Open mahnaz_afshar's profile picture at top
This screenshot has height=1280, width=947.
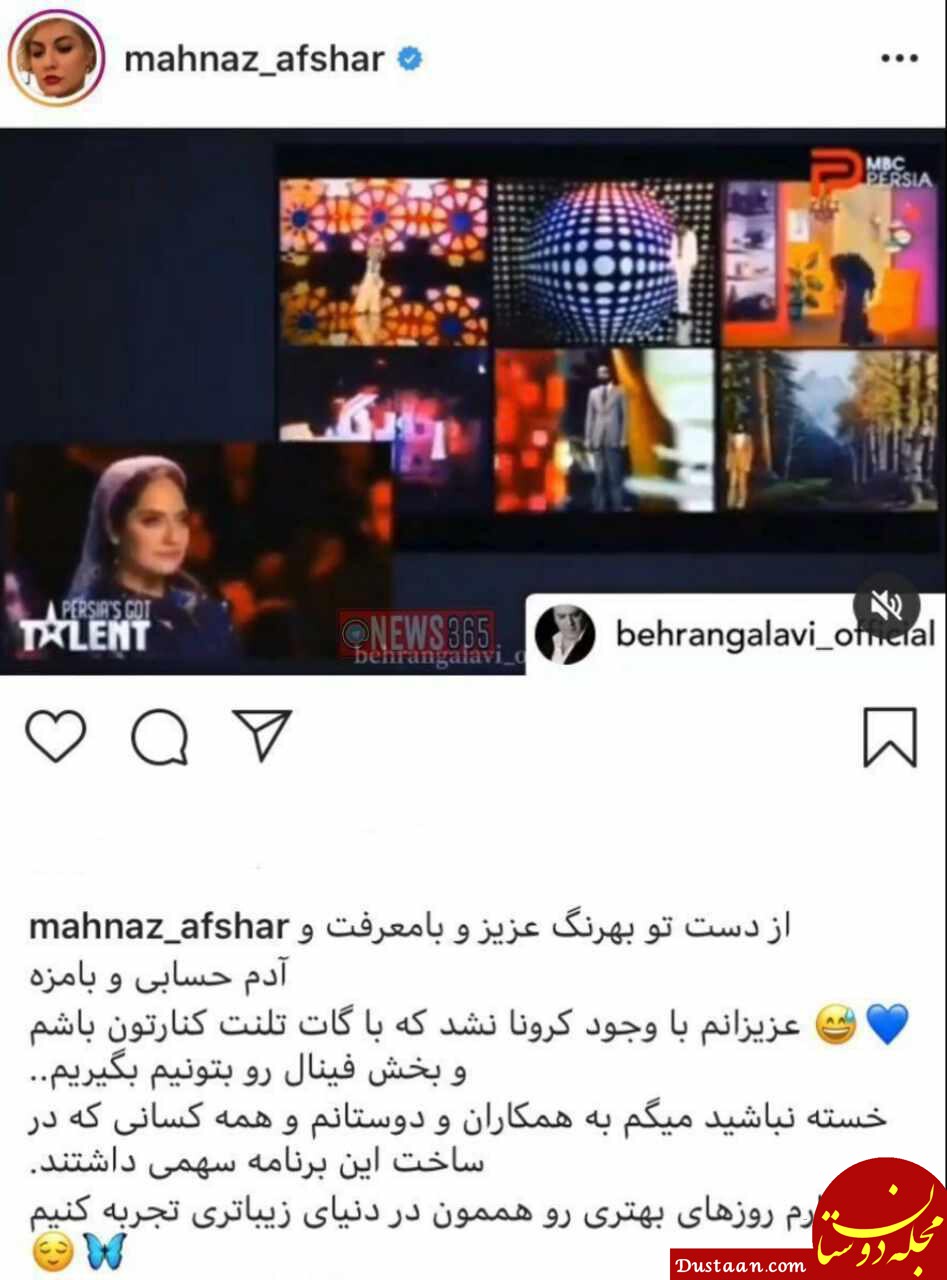(56, 58)
